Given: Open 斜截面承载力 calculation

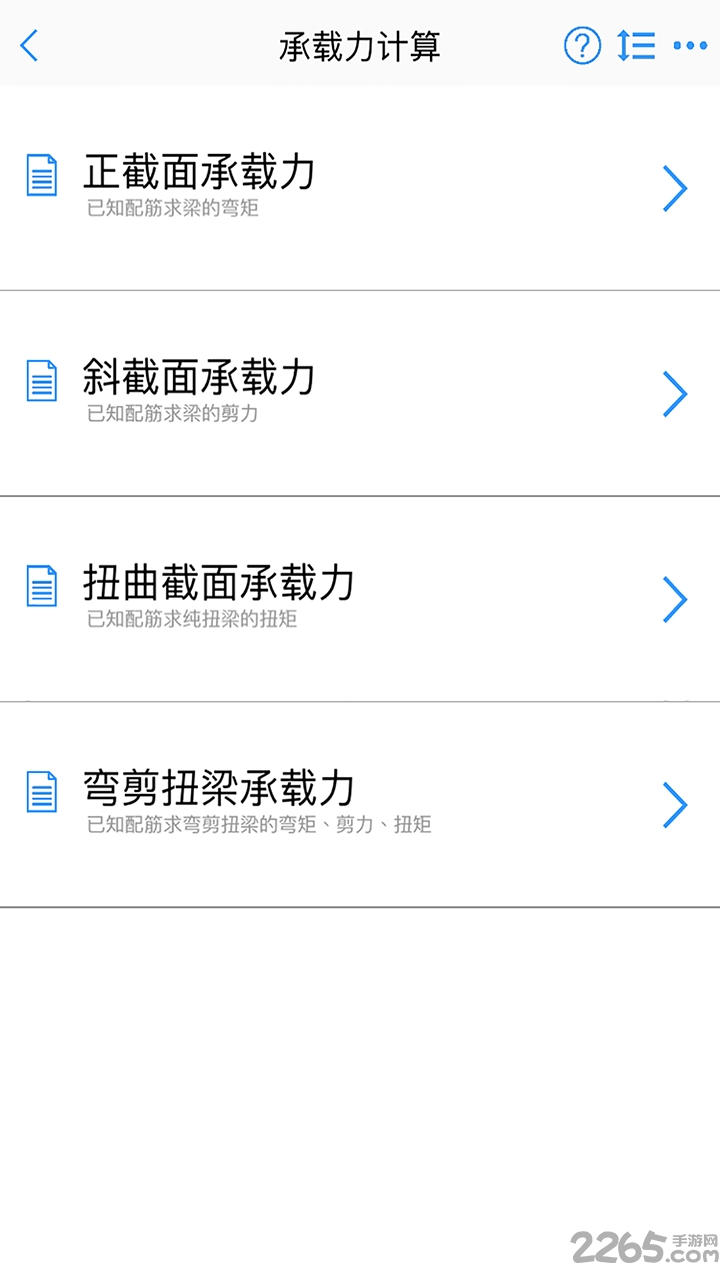Looking at the screenshot, I should click(360, 393).
